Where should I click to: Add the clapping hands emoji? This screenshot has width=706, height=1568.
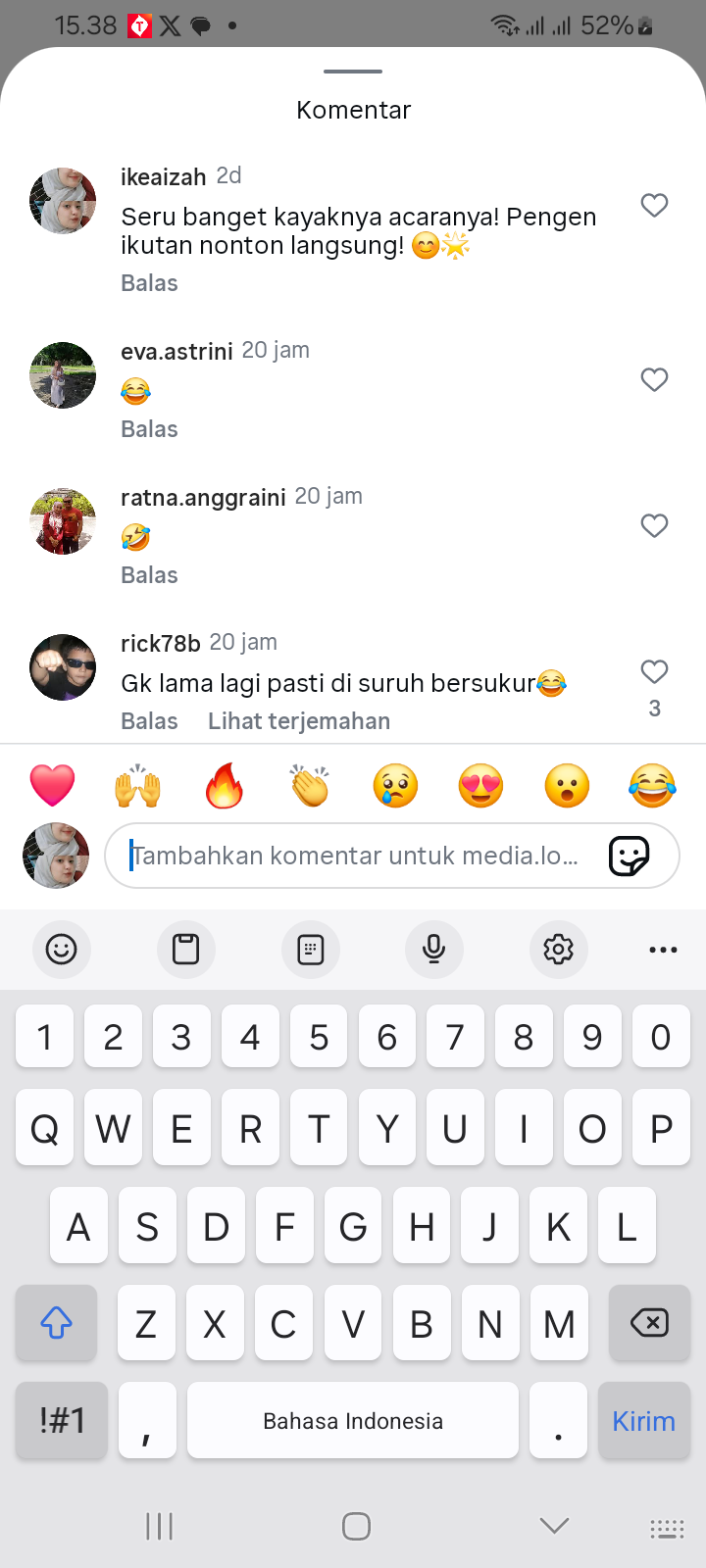[x=310, y=786]
